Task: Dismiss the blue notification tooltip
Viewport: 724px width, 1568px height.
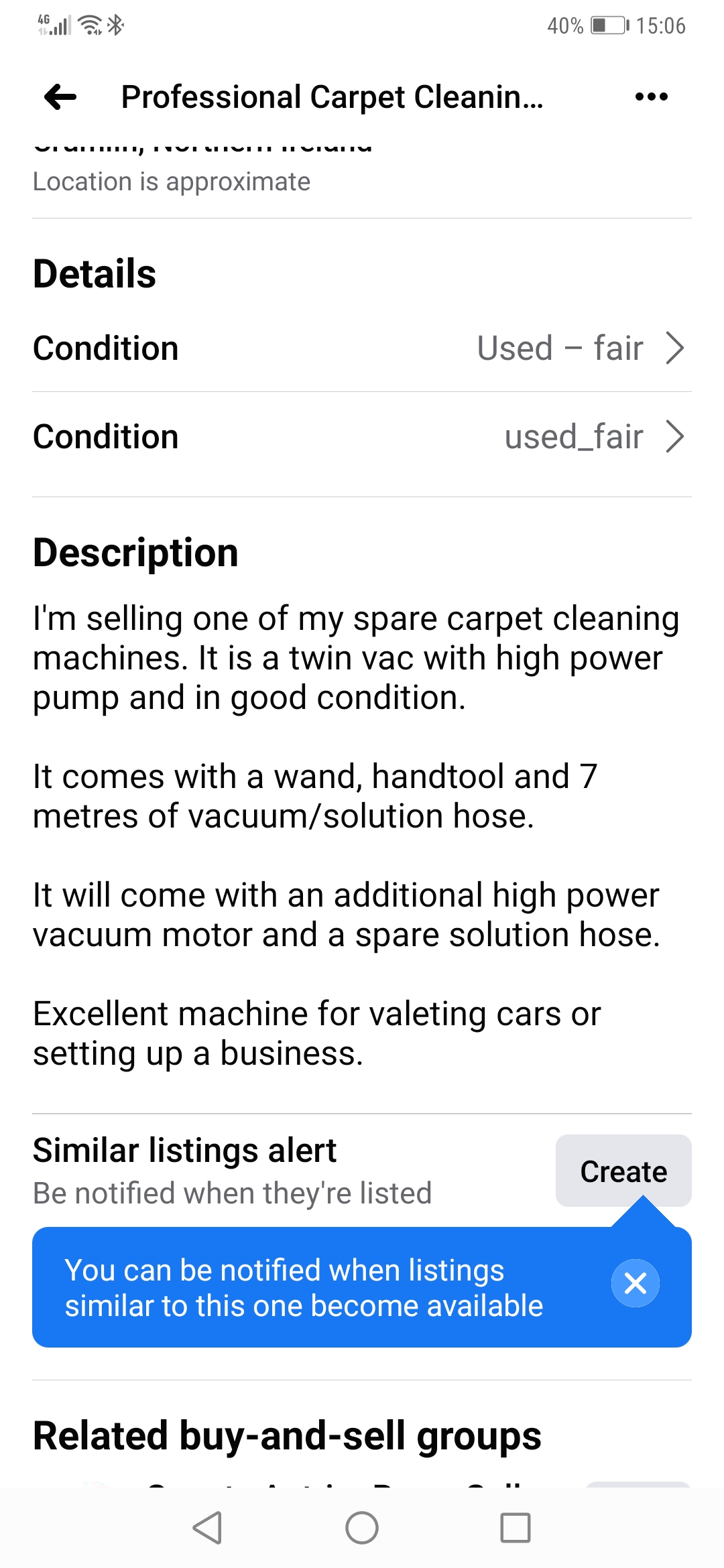Action: (635, 1283)
